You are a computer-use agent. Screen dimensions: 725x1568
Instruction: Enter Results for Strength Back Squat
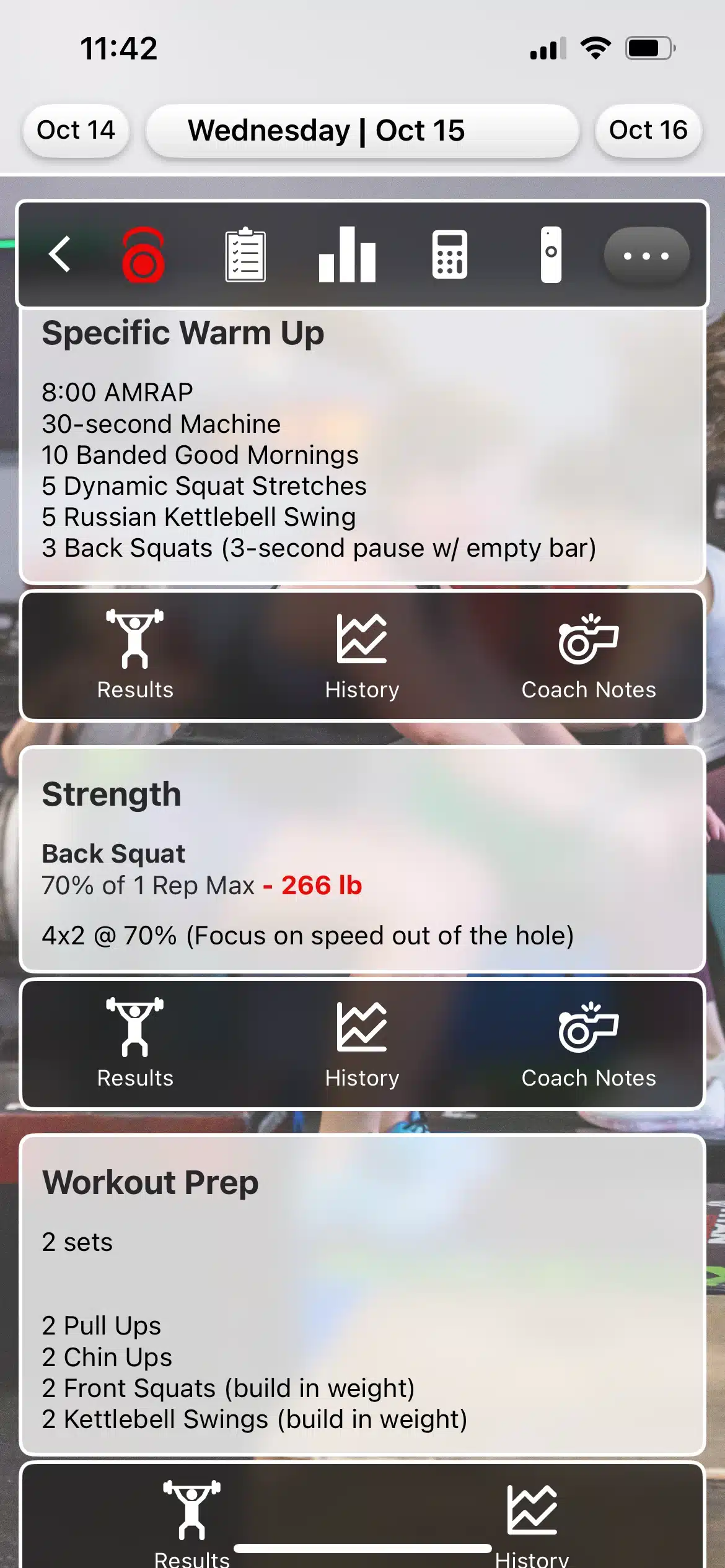pyautogui.click(x=135, y=1043)
